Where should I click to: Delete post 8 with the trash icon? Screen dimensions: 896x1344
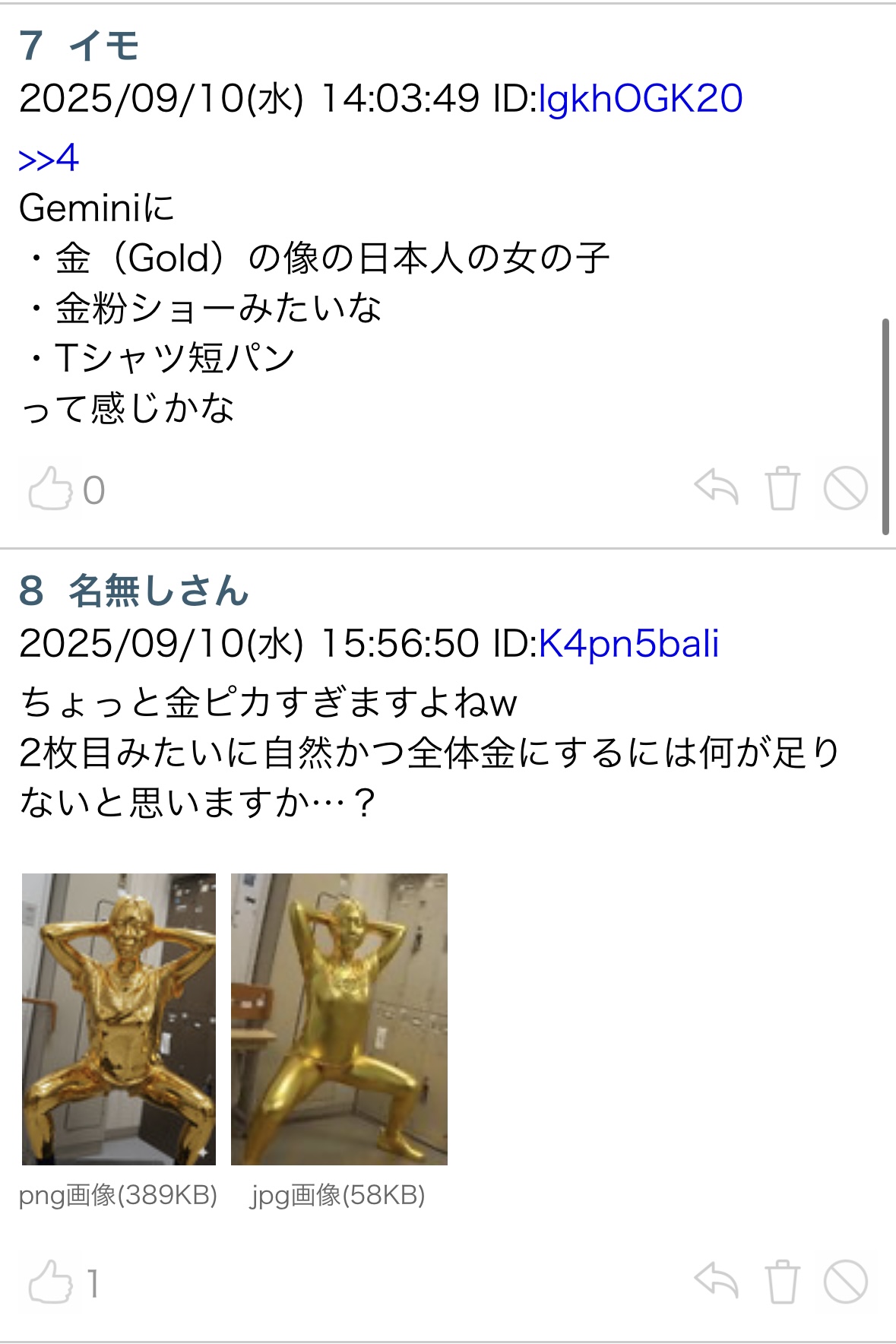(782, 1281)
